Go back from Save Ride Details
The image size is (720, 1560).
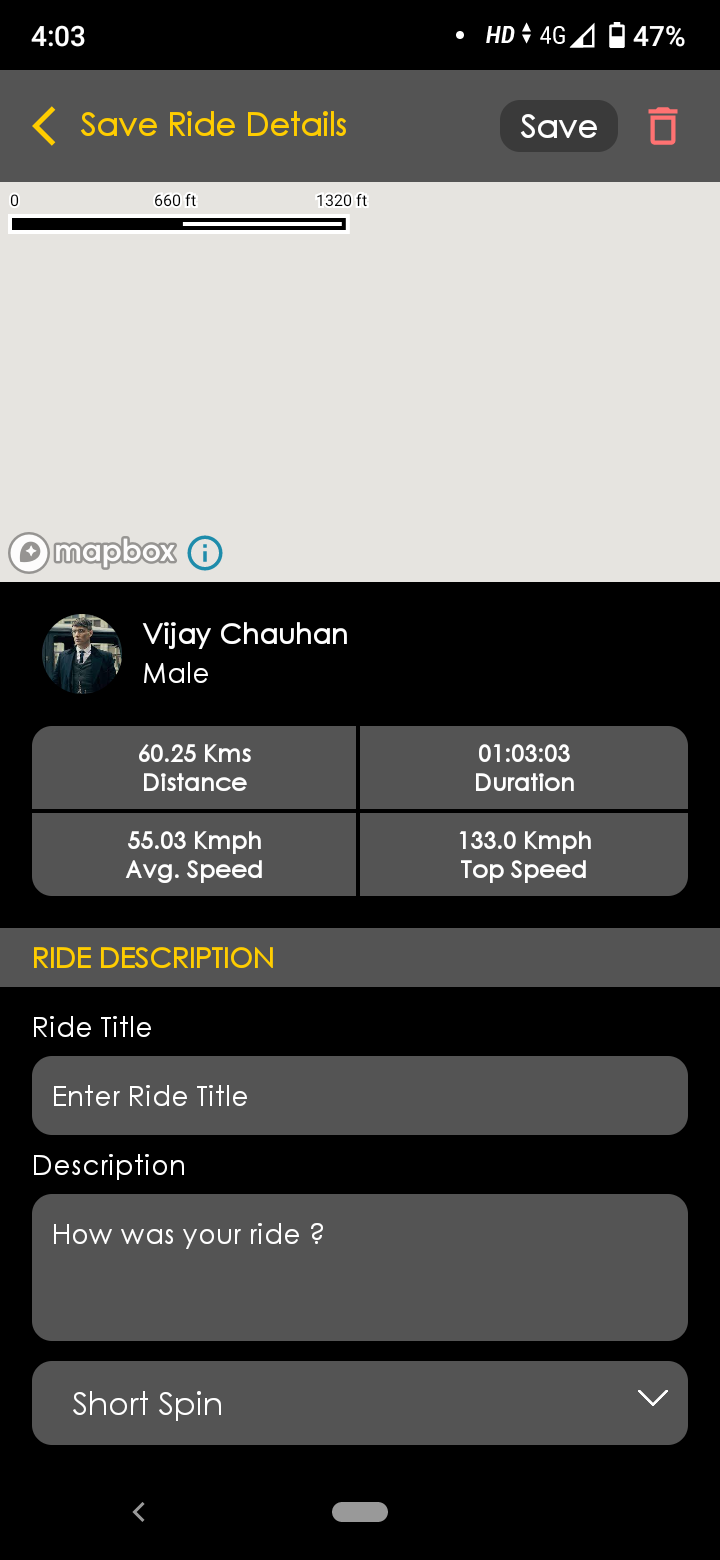pyautogui.click(x=44, y=126)
